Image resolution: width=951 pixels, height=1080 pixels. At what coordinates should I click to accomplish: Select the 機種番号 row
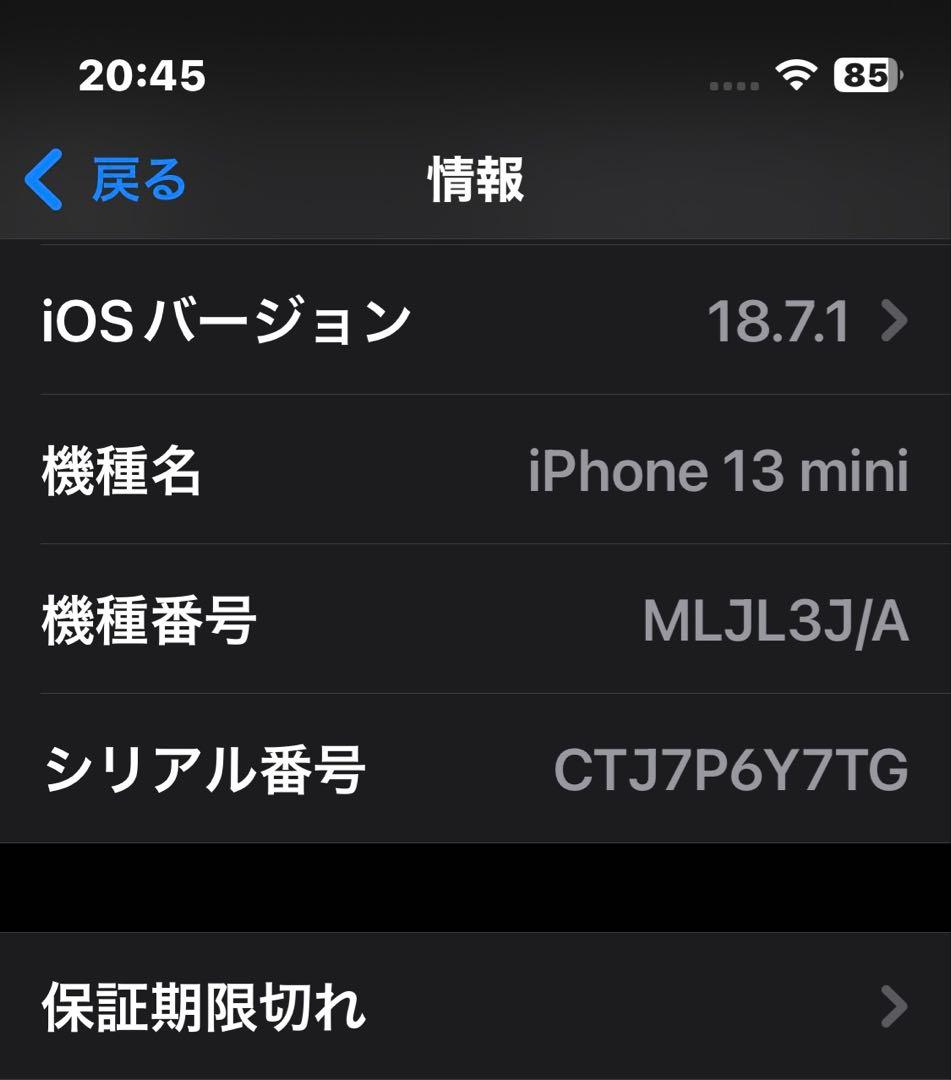coord(475,620)
